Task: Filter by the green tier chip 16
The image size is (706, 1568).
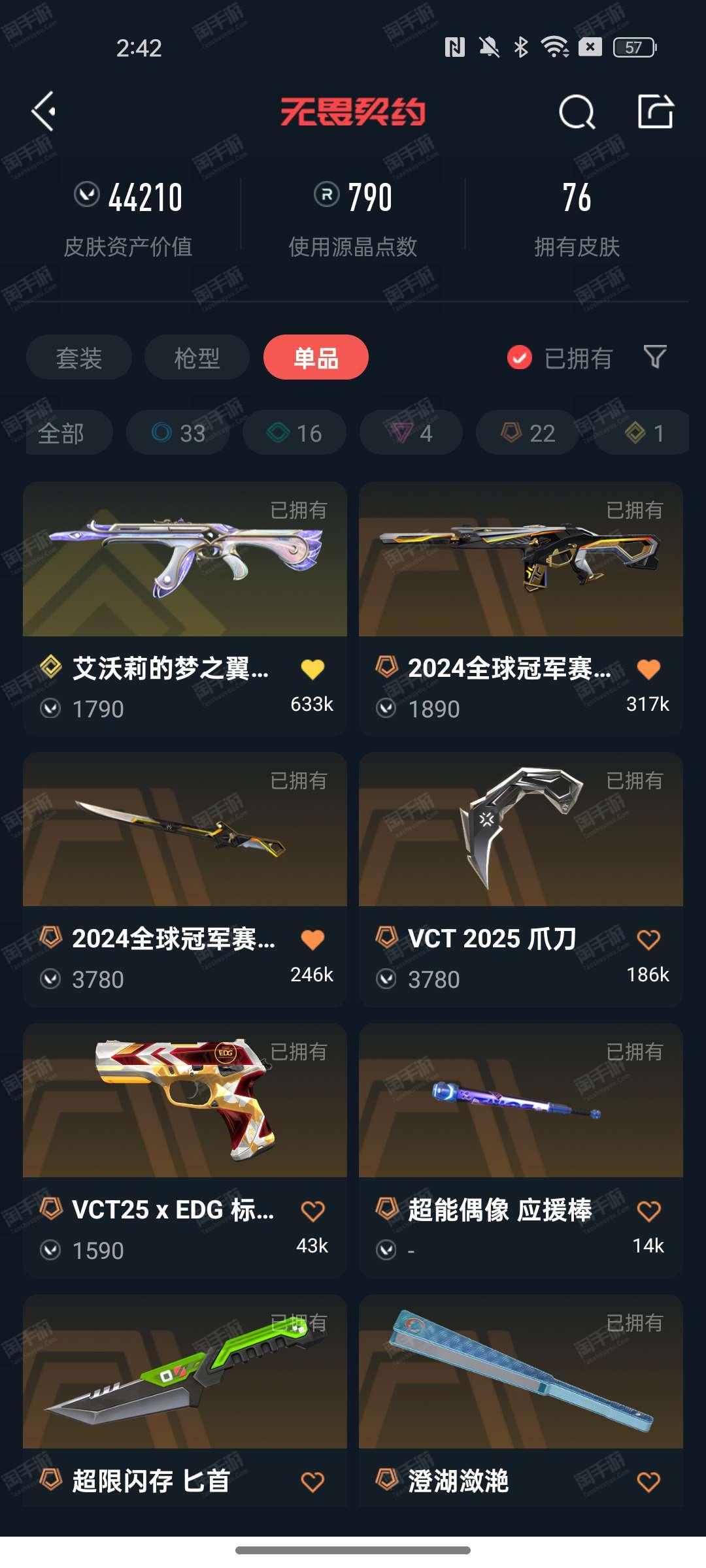Action: coord(294,433)
